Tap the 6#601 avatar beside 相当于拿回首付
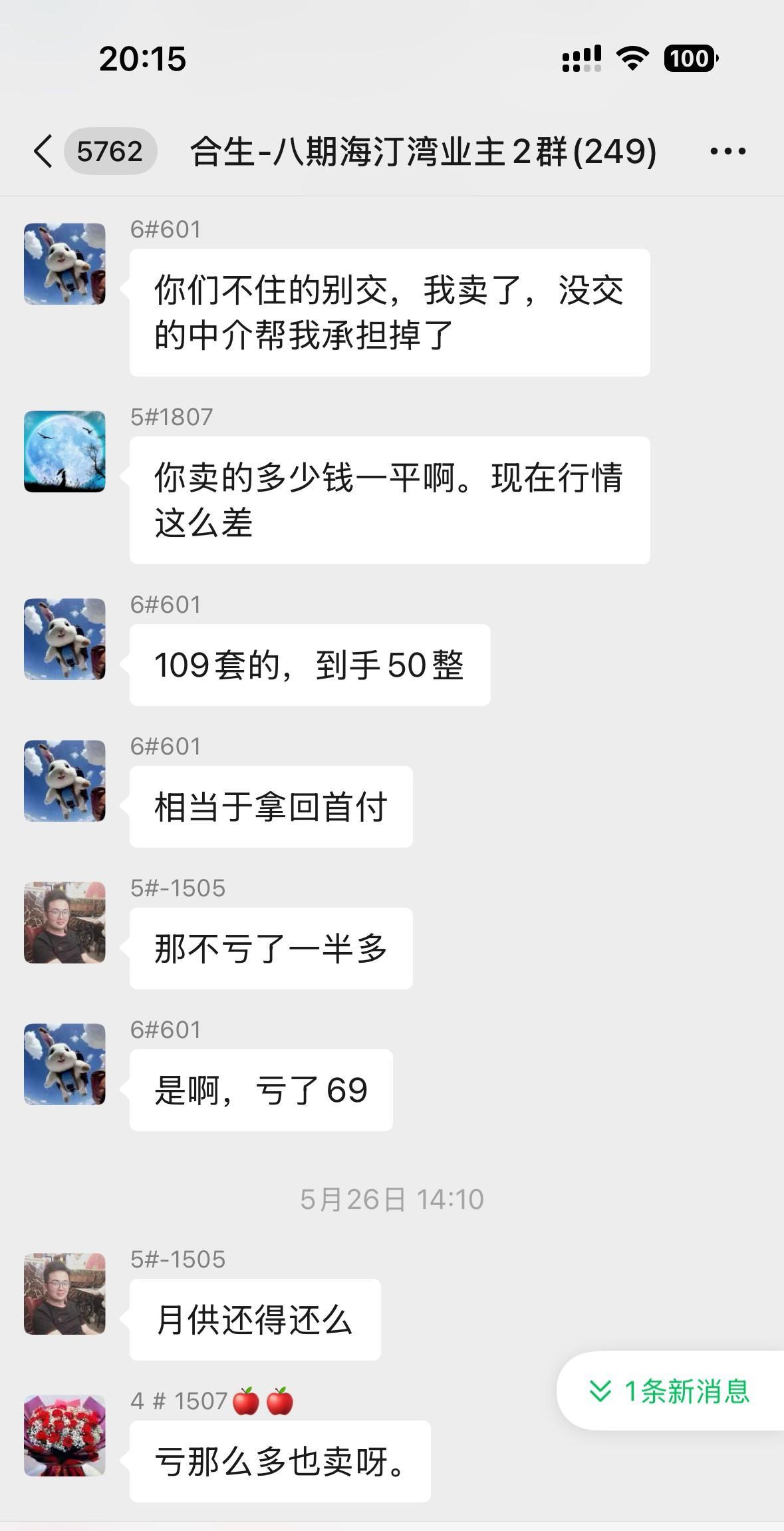Viewport: 784px width, 1531px height. (65, 780)
